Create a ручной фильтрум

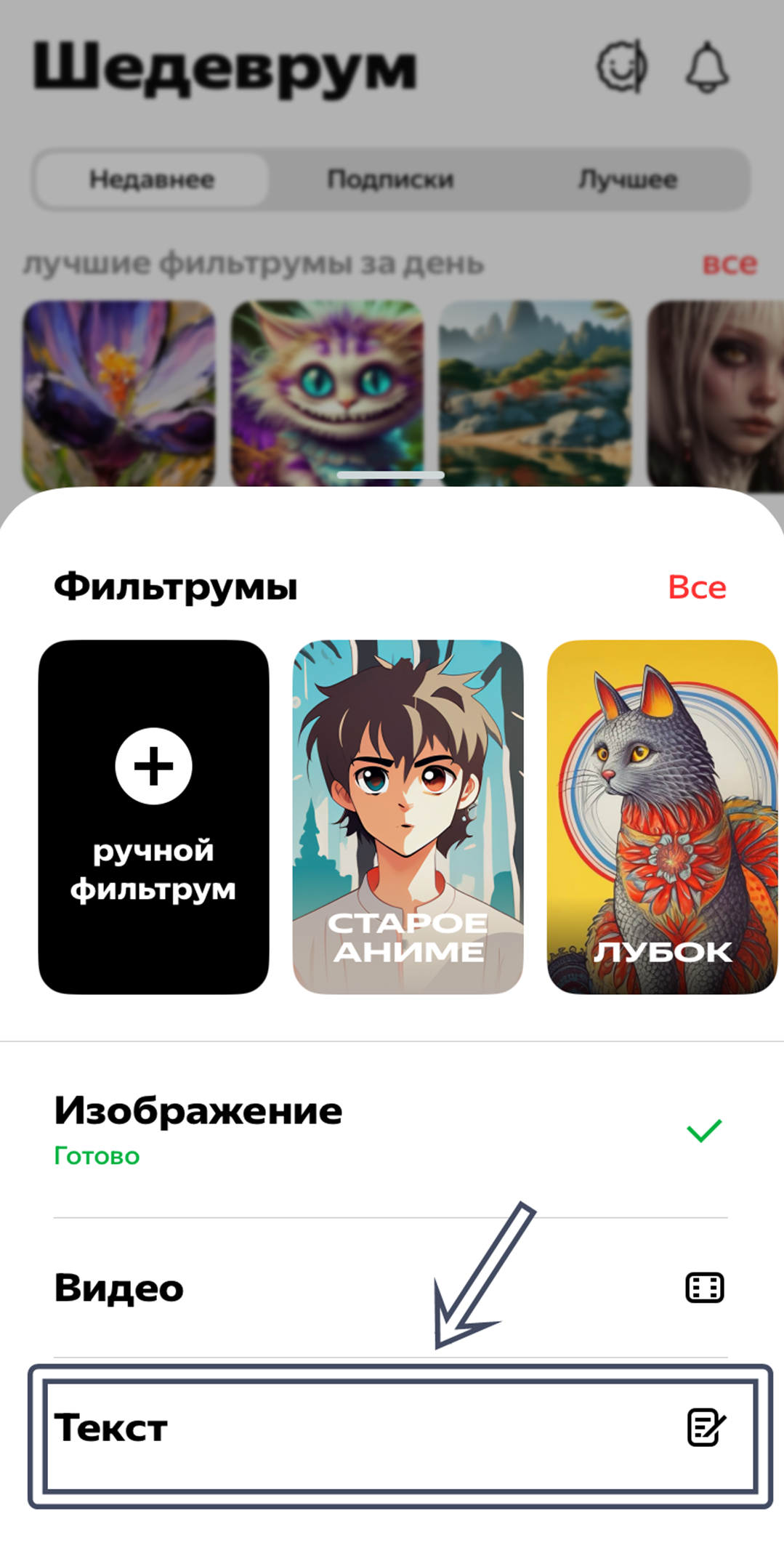pyautogui.click(x=153, y=816)
